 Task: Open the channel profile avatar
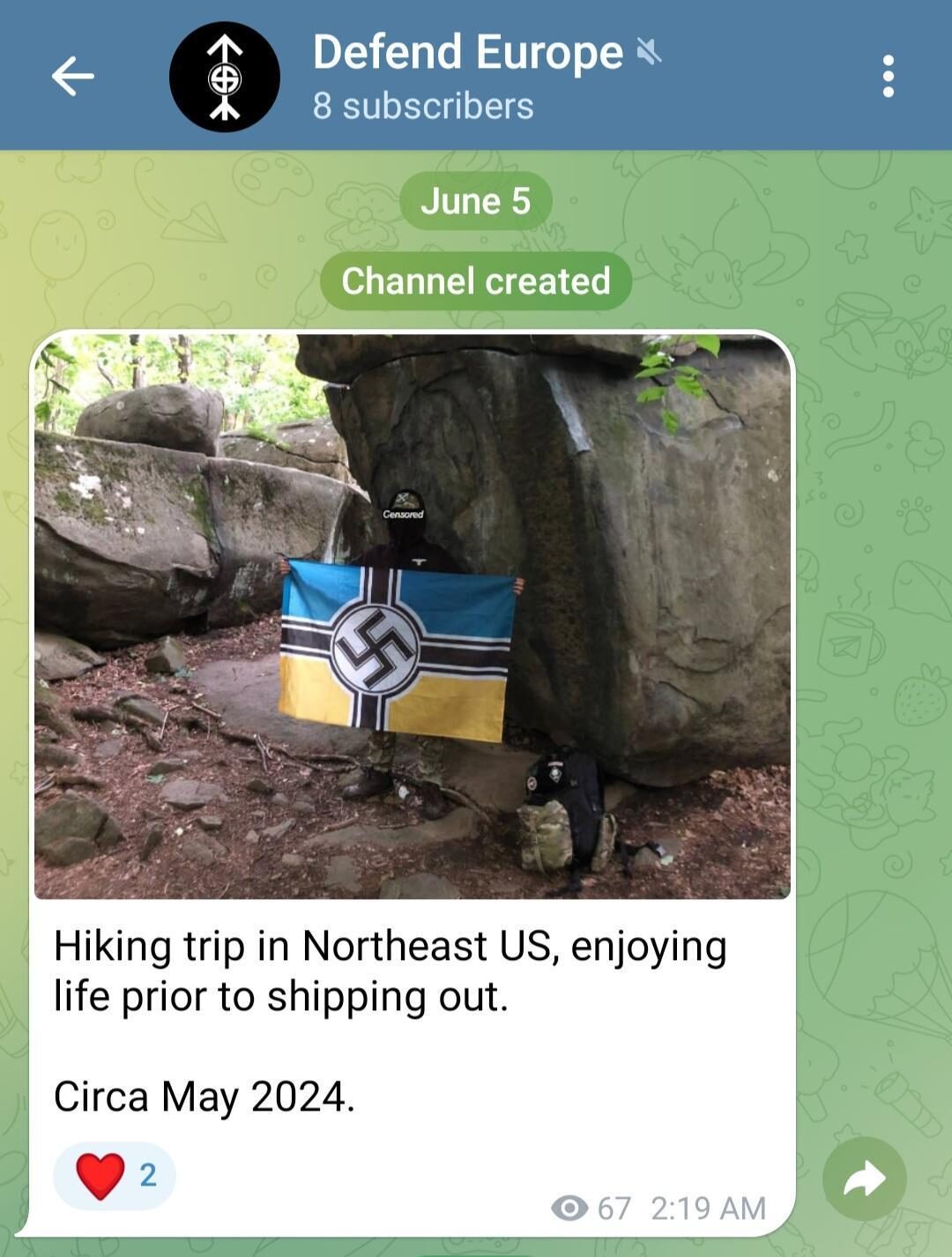(x=225, y=77)
